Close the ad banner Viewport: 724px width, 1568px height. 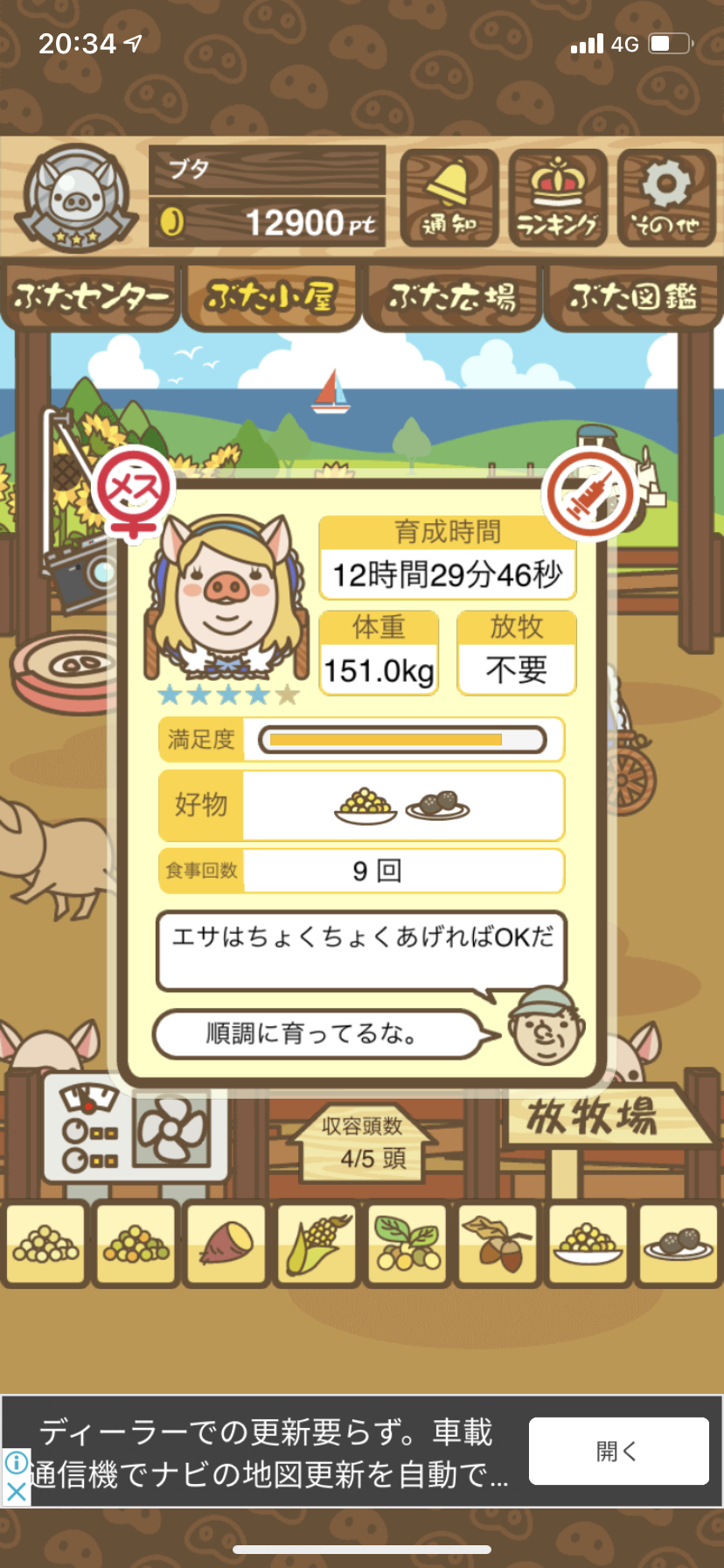coord(16,1491)
